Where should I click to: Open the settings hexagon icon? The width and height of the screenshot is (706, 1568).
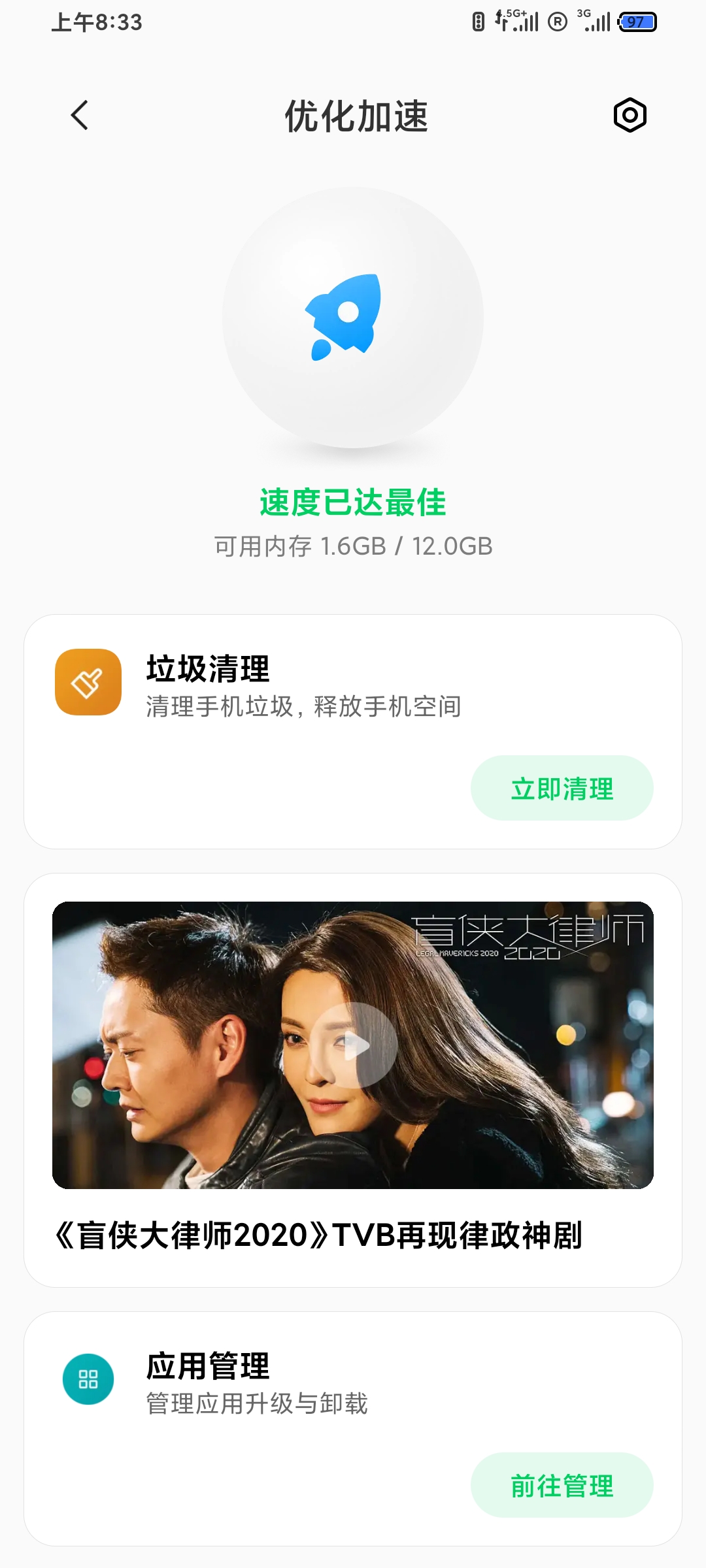630,116
